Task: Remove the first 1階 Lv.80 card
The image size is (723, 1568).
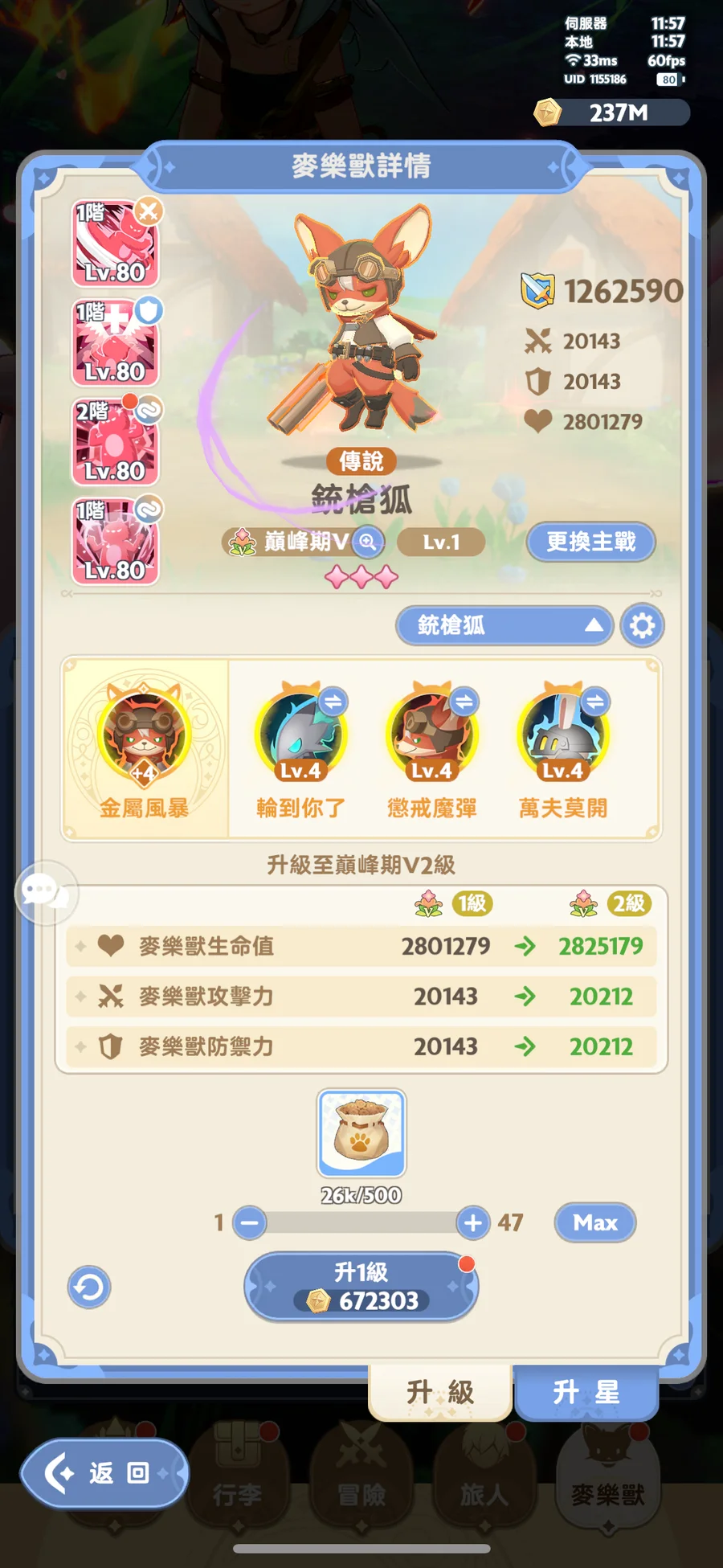Action: tap(149, 211)
